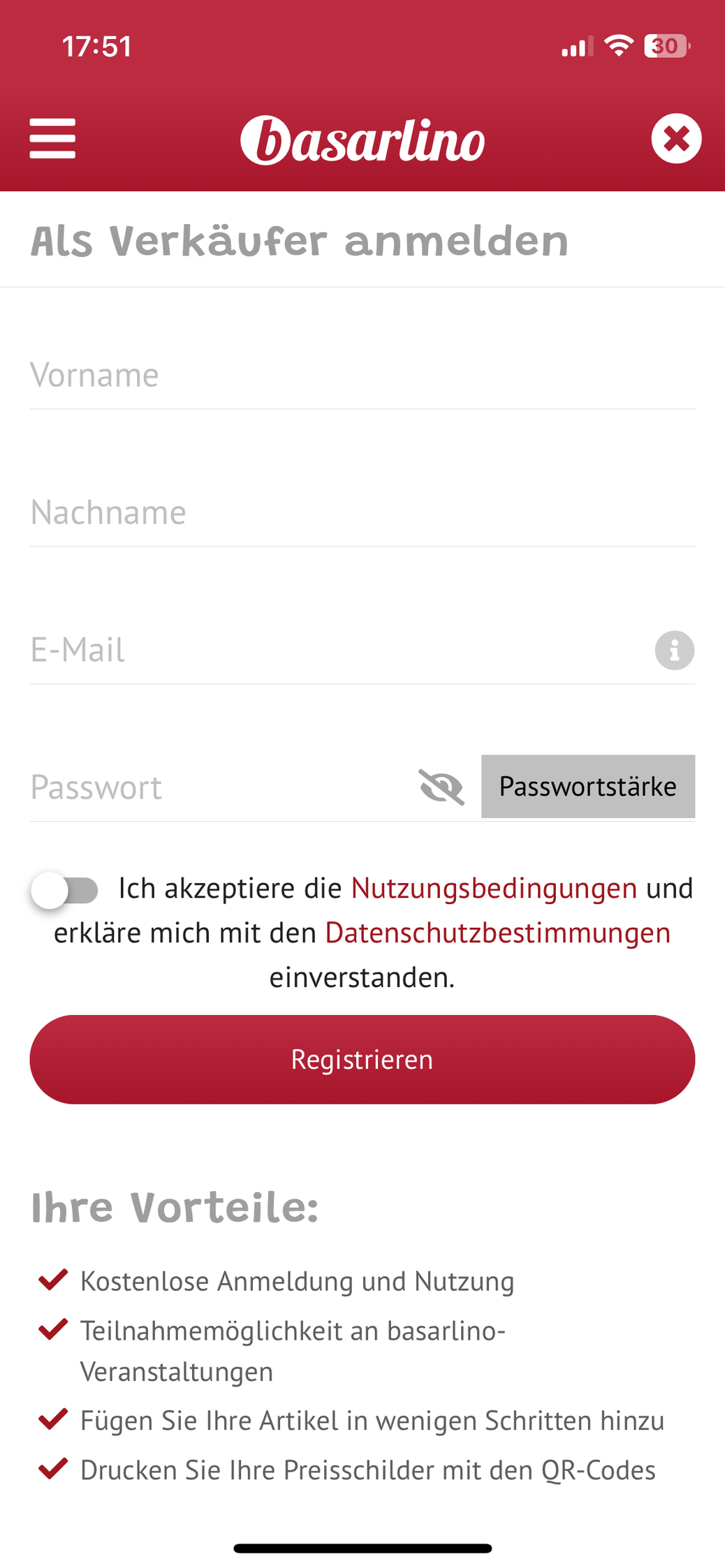The image size is (725, 1568).
Task: Close the seller registration screen
Action: pyautogui.click(x=675, y=138)
